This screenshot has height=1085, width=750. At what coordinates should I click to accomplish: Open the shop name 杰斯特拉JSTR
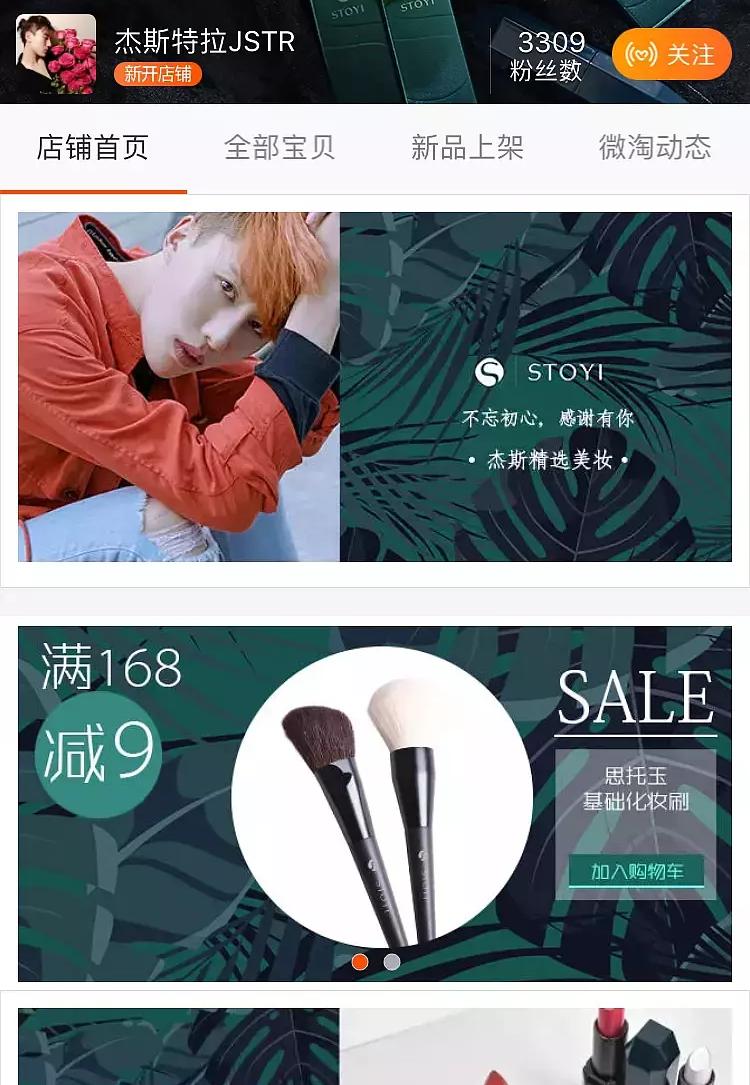point(206,42)
